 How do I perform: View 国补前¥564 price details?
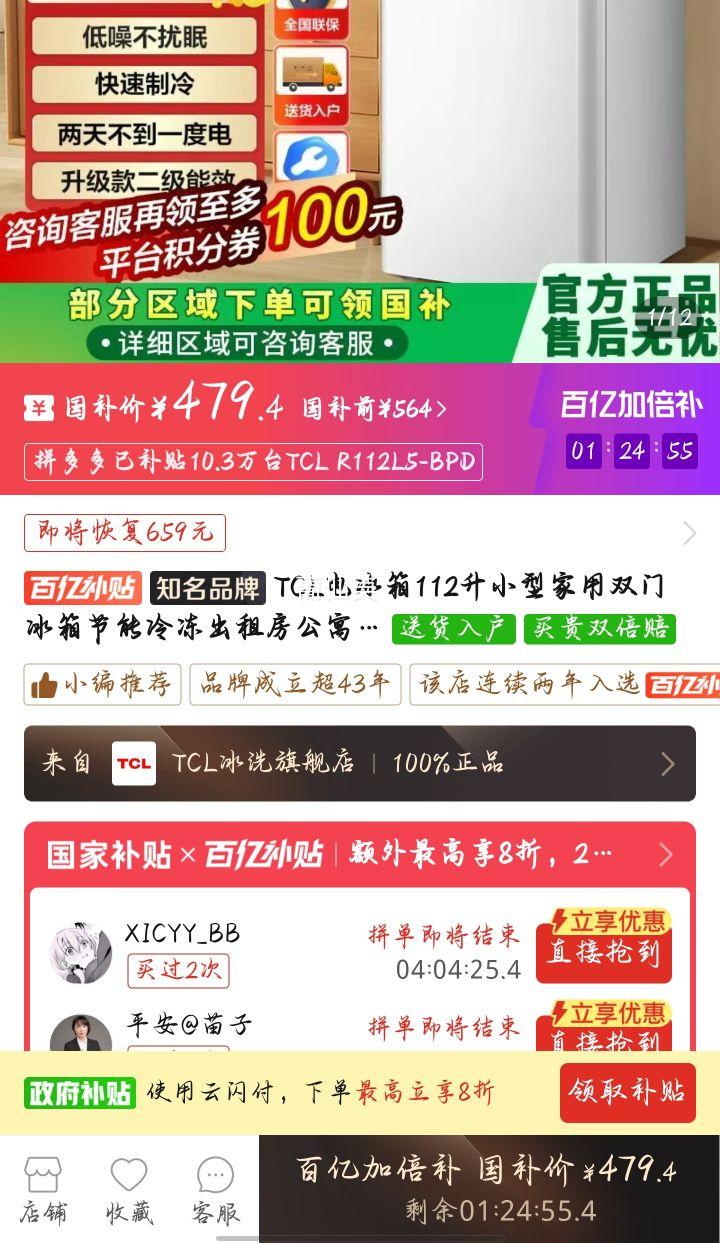click(x=374, y=409)
